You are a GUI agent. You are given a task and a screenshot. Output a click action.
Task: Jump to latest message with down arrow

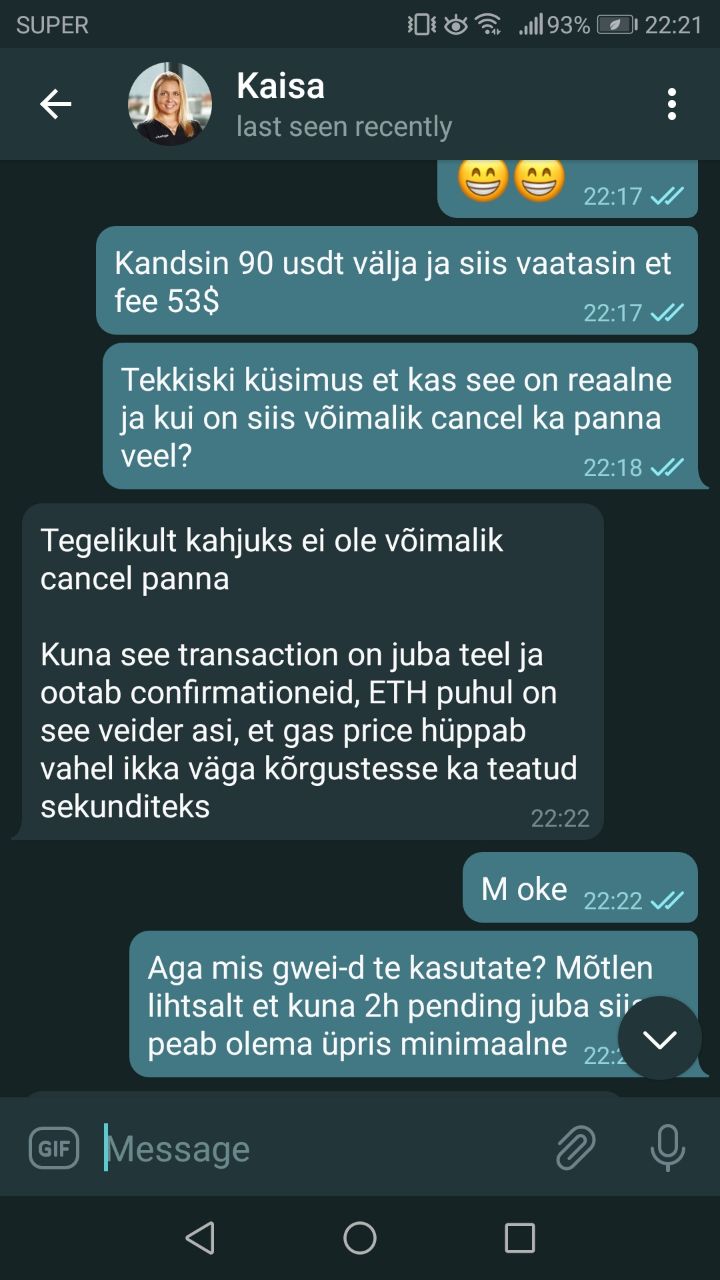click(x=659, y=1039)
